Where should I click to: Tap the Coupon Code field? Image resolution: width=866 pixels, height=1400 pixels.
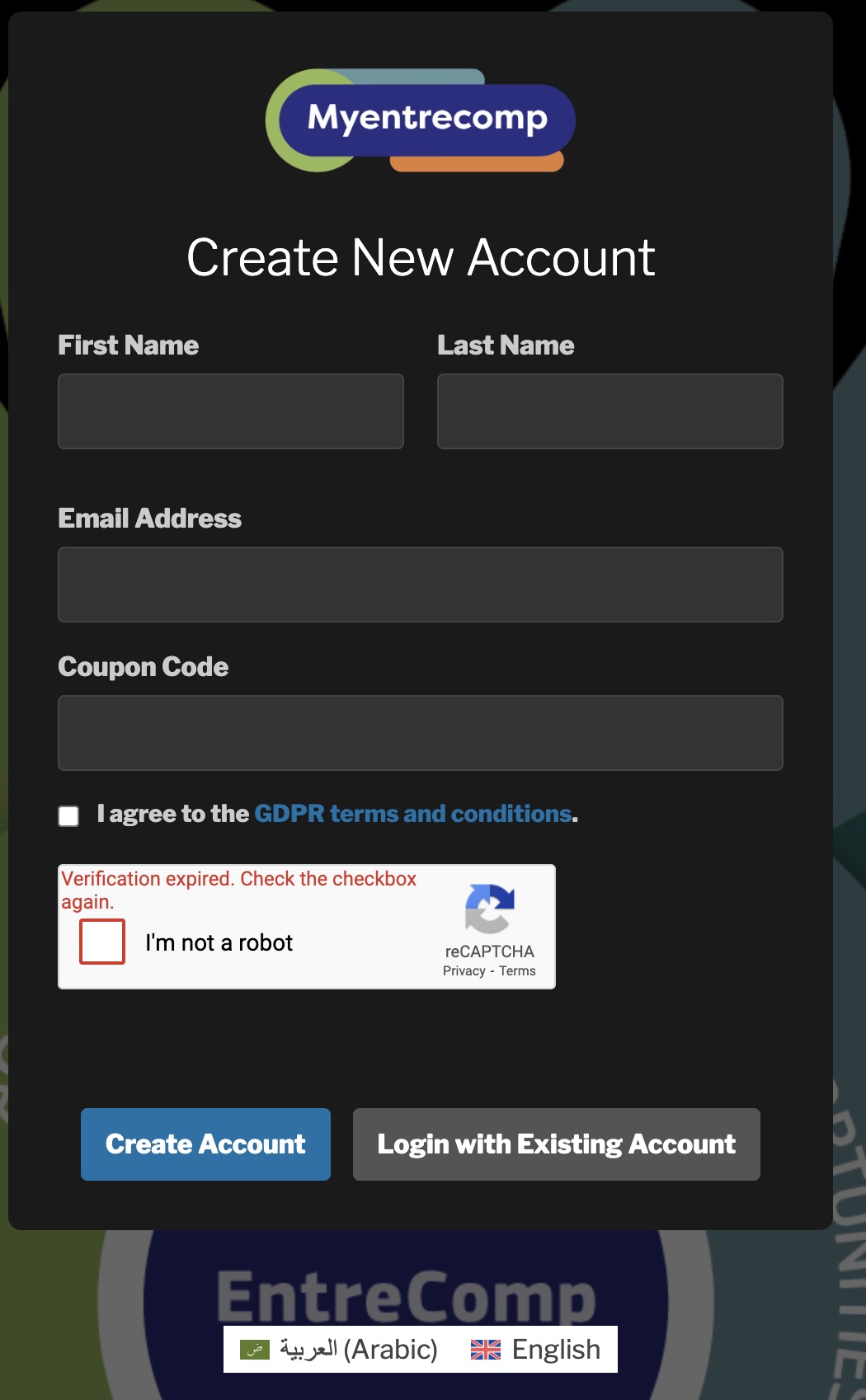[x=421, y=733]
